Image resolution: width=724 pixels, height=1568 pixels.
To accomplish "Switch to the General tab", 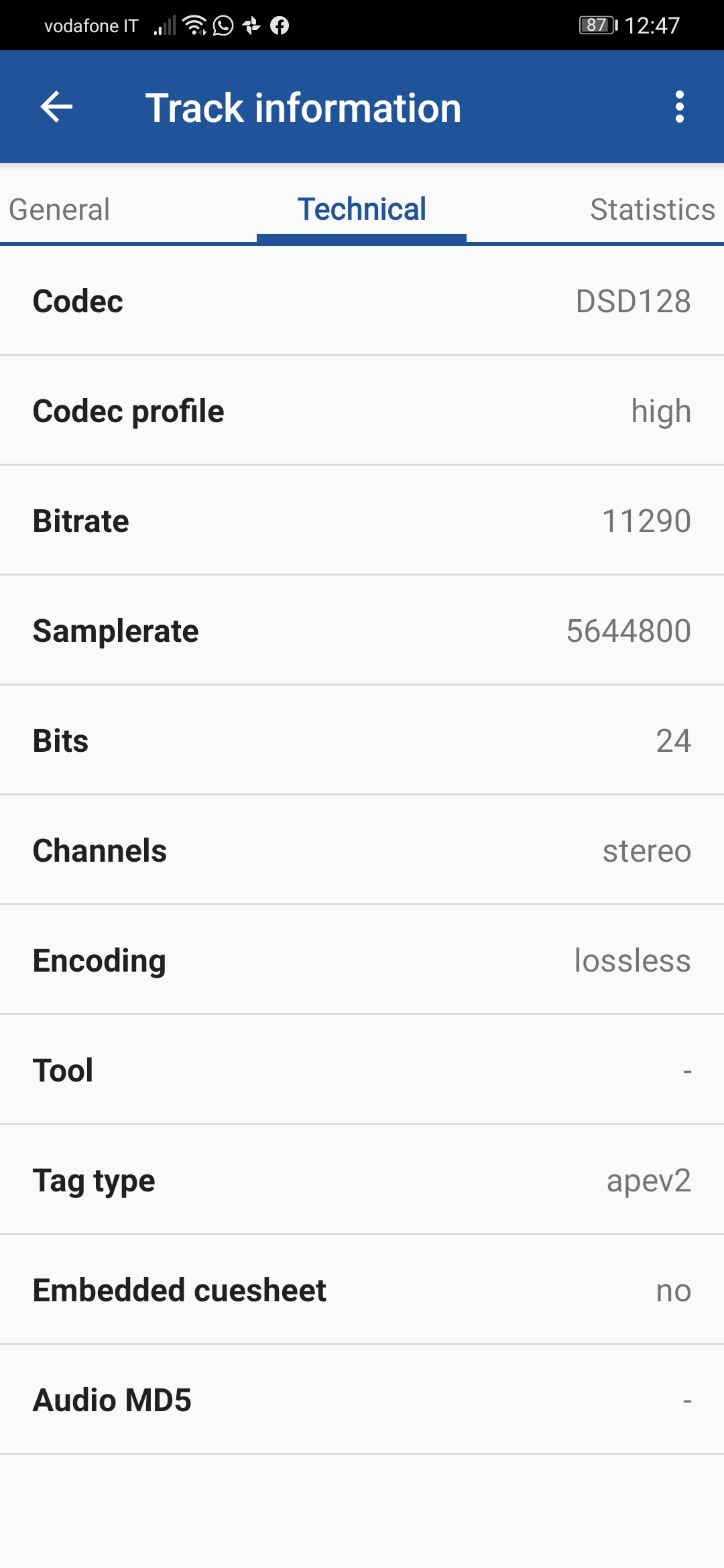I will pyautogui.click(x=60, y=210).
